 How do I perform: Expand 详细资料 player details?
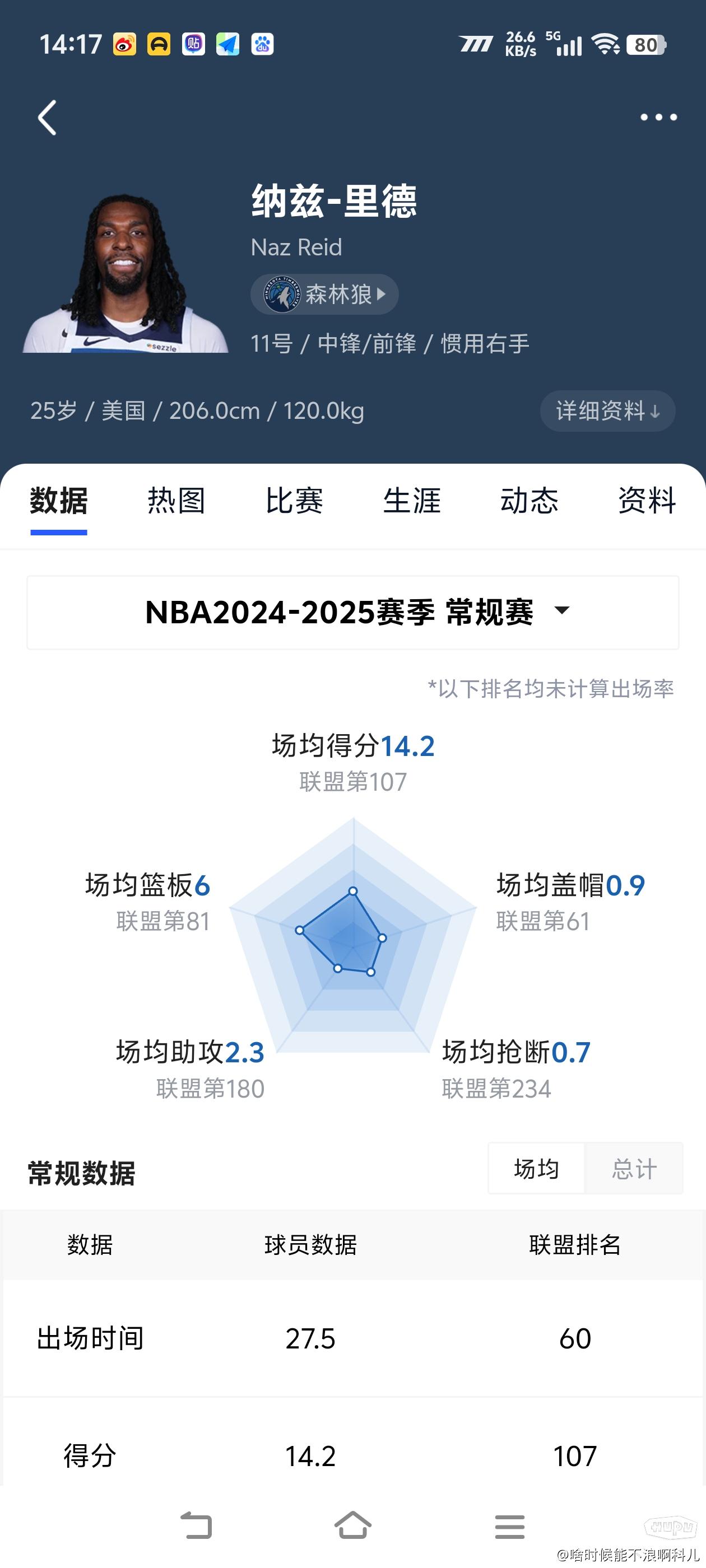point(607,411)
